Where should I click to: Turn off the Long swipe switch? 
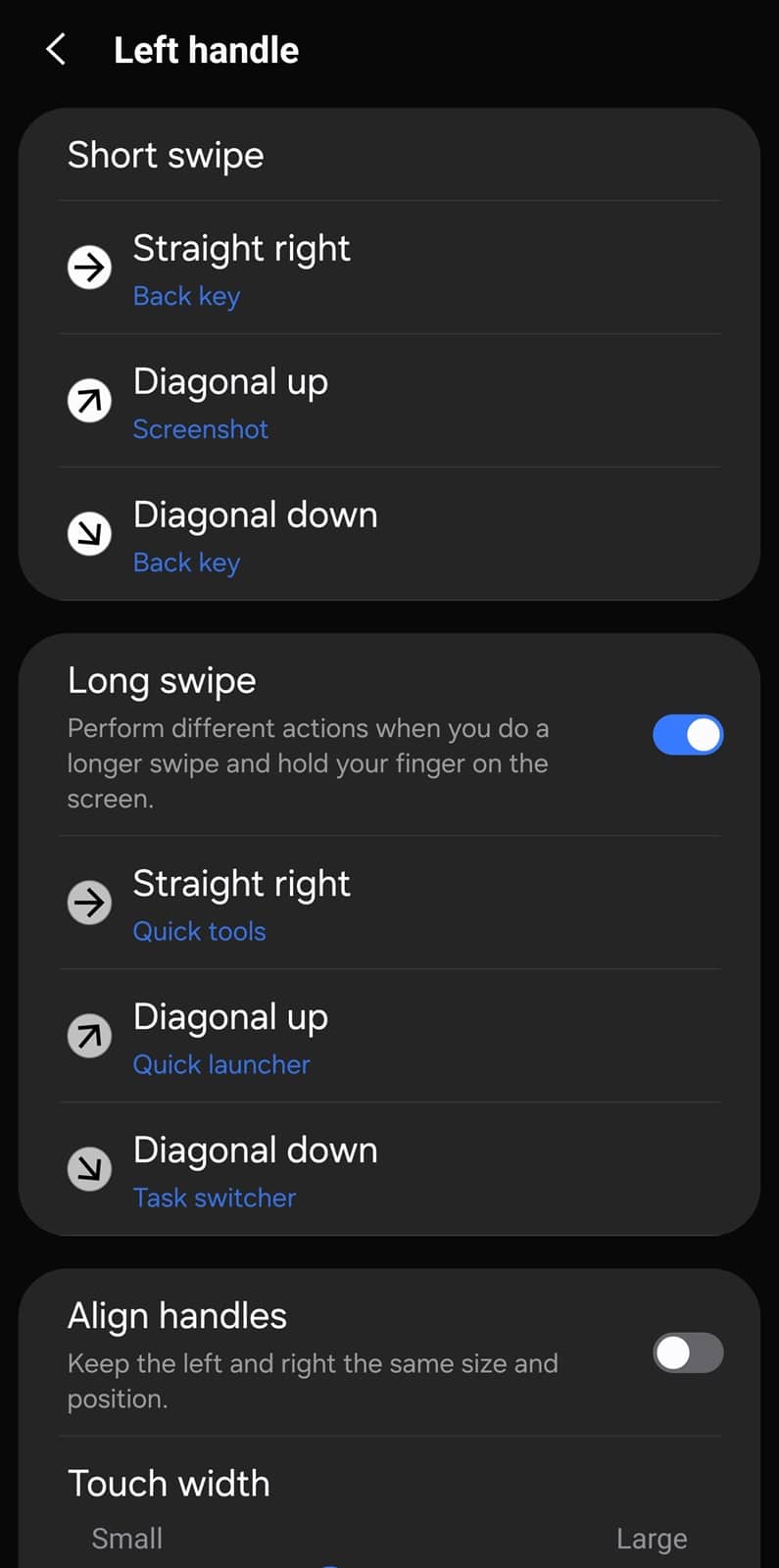688,735
